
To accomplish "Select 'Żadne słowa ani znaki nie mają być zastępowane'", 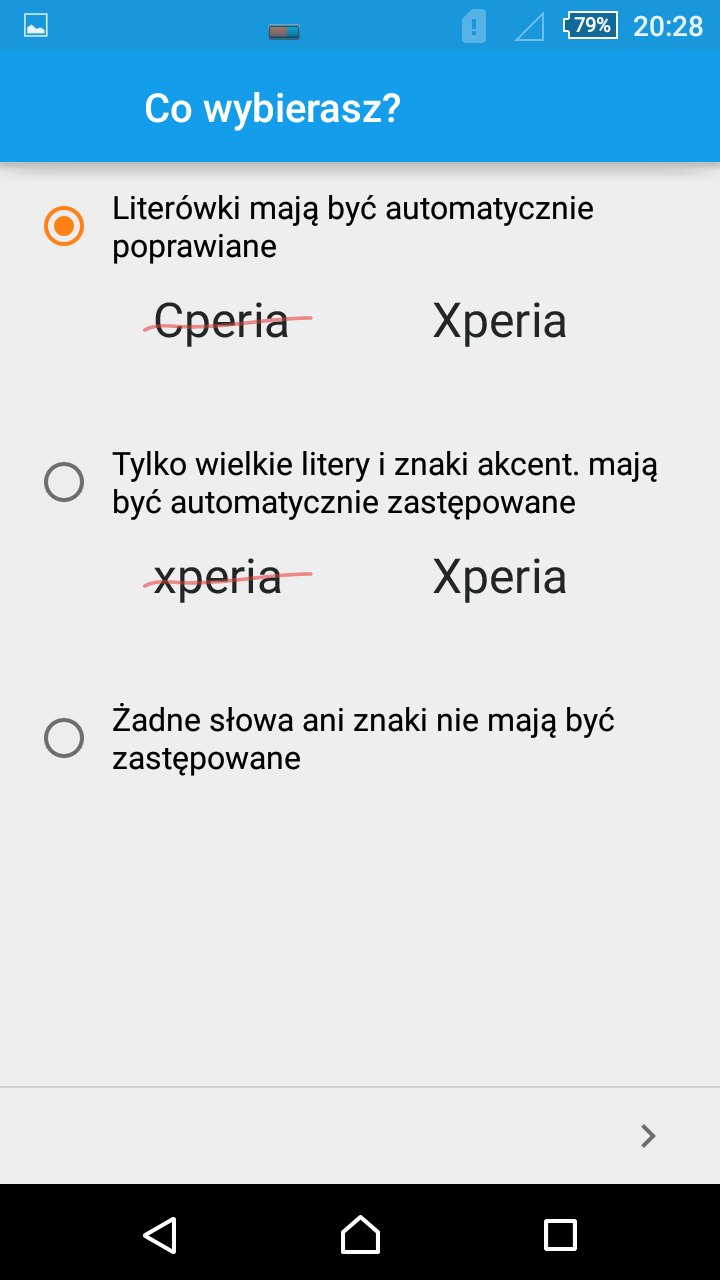I will pyautogui.click(x=64, y=738).
